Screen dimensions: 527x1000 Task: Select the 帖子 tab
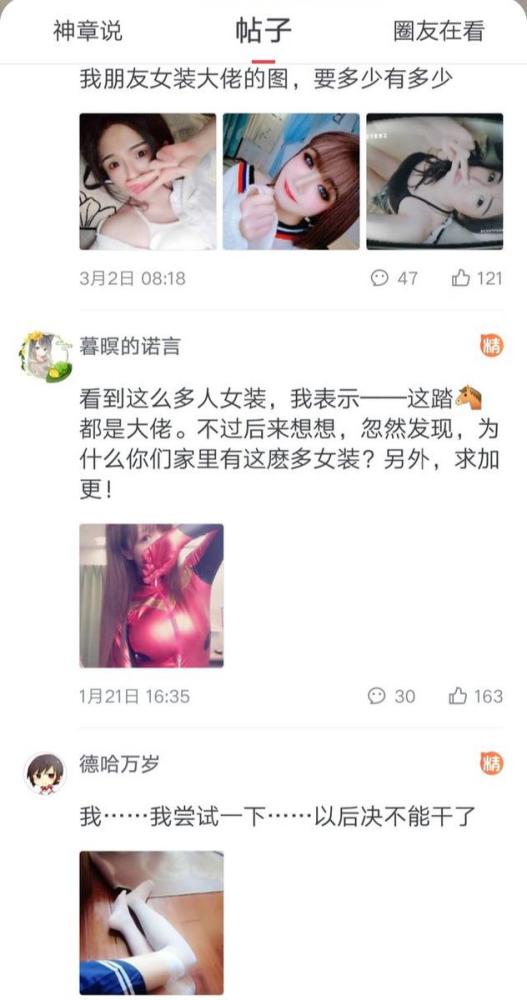(x=263, y=30)
